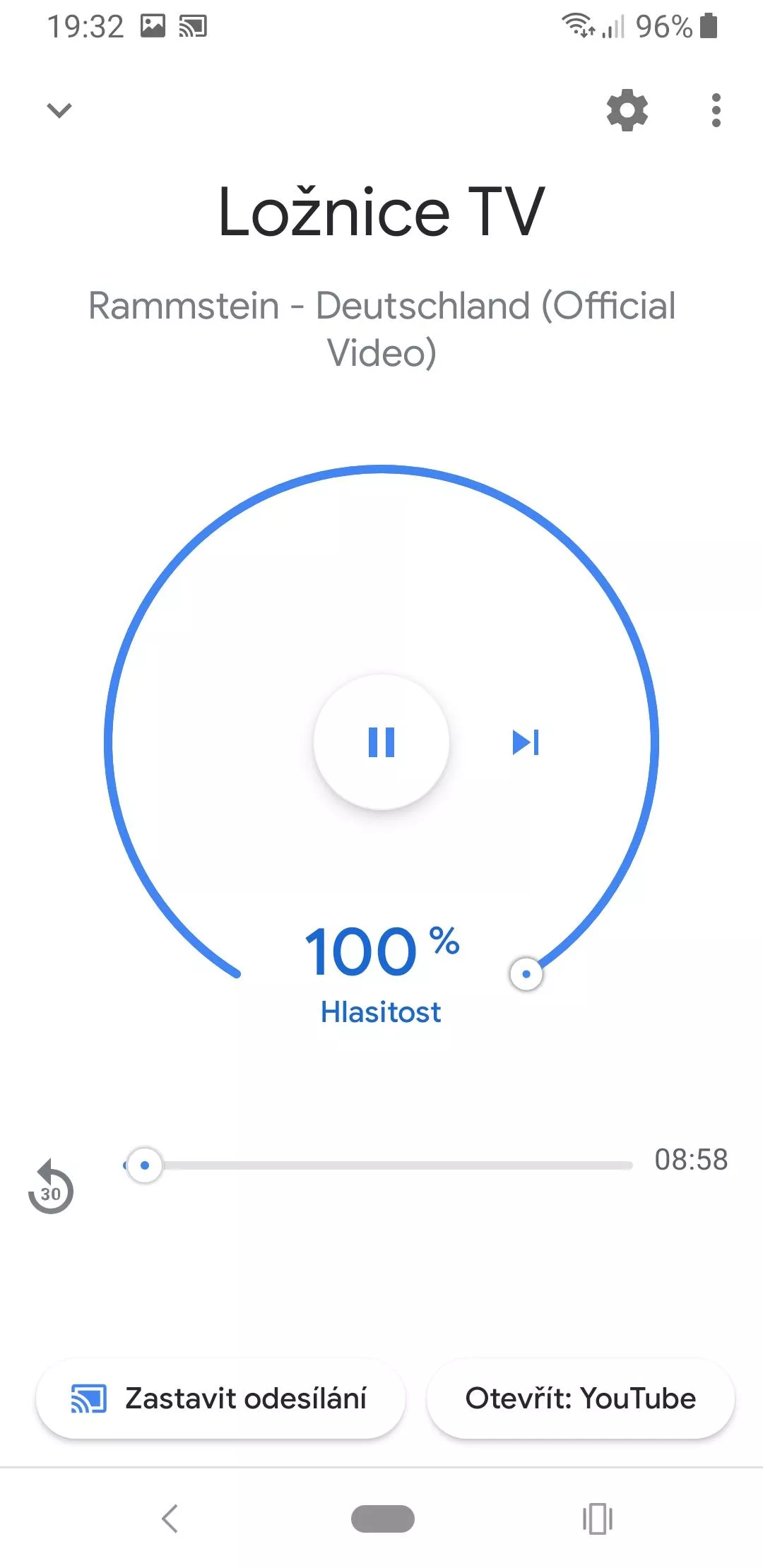Collapse the screen with the down chevron

click(x=59, y=110)
